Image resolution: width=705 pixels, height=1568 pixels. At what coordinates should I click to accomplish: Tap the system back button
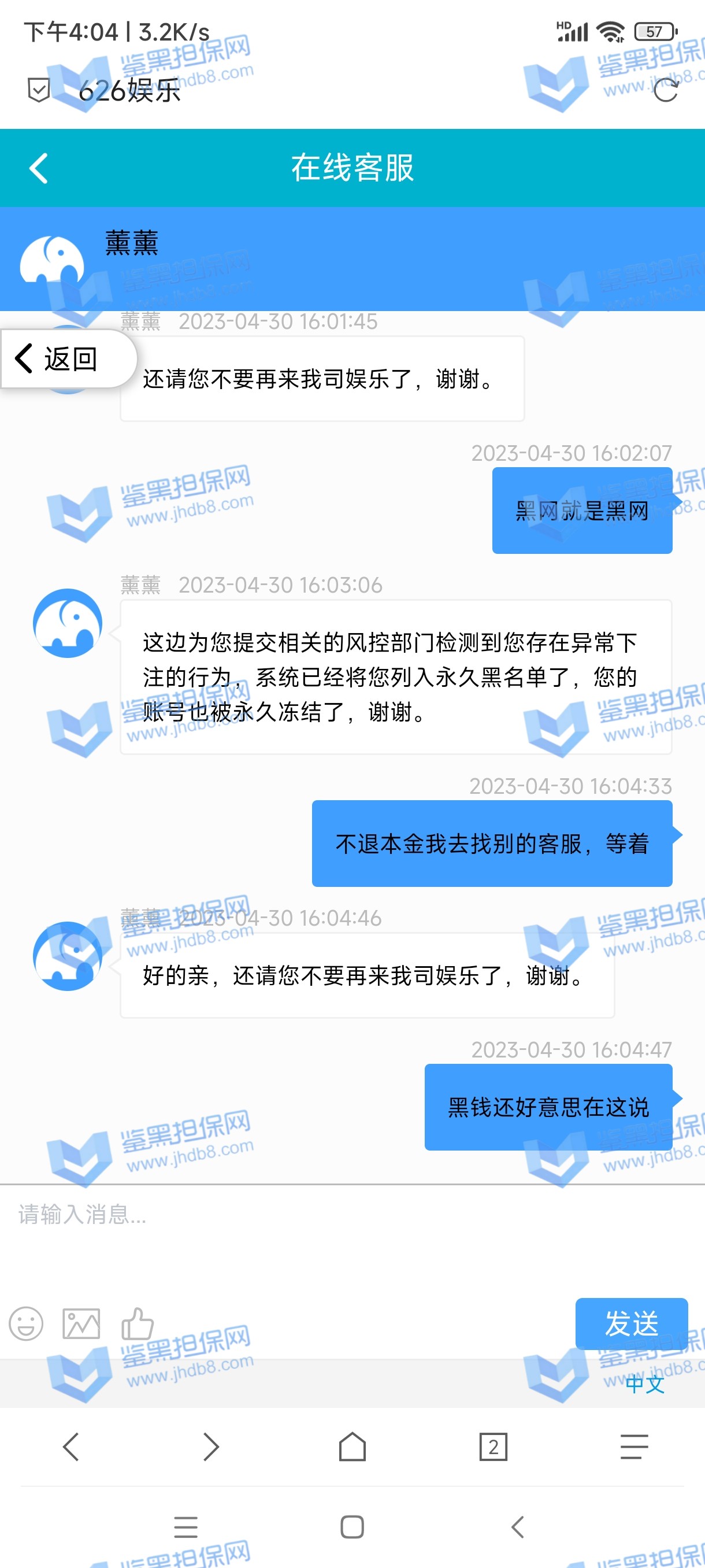click(x=518, y=1526)
